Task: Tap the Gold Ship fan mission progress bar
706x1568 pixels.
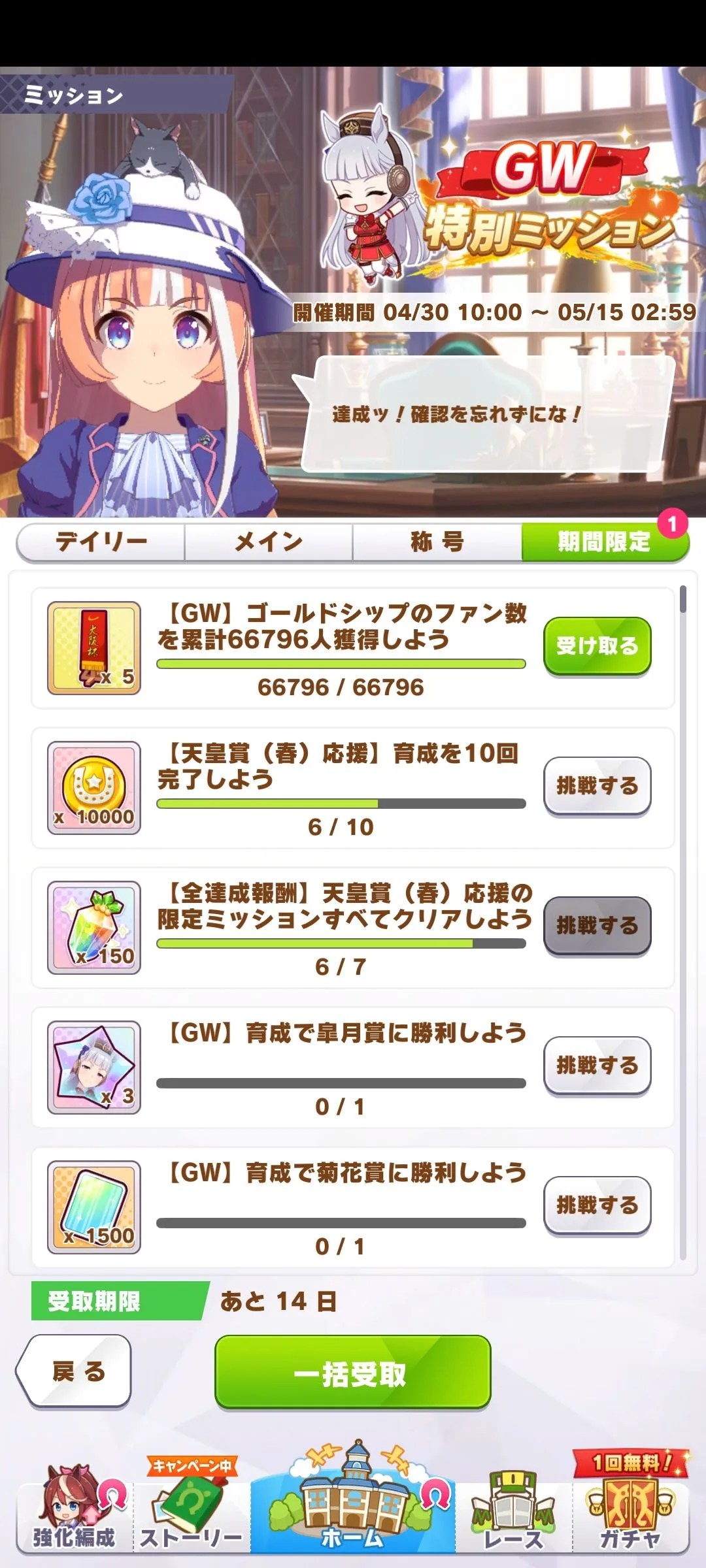Action: pos(340,662)
